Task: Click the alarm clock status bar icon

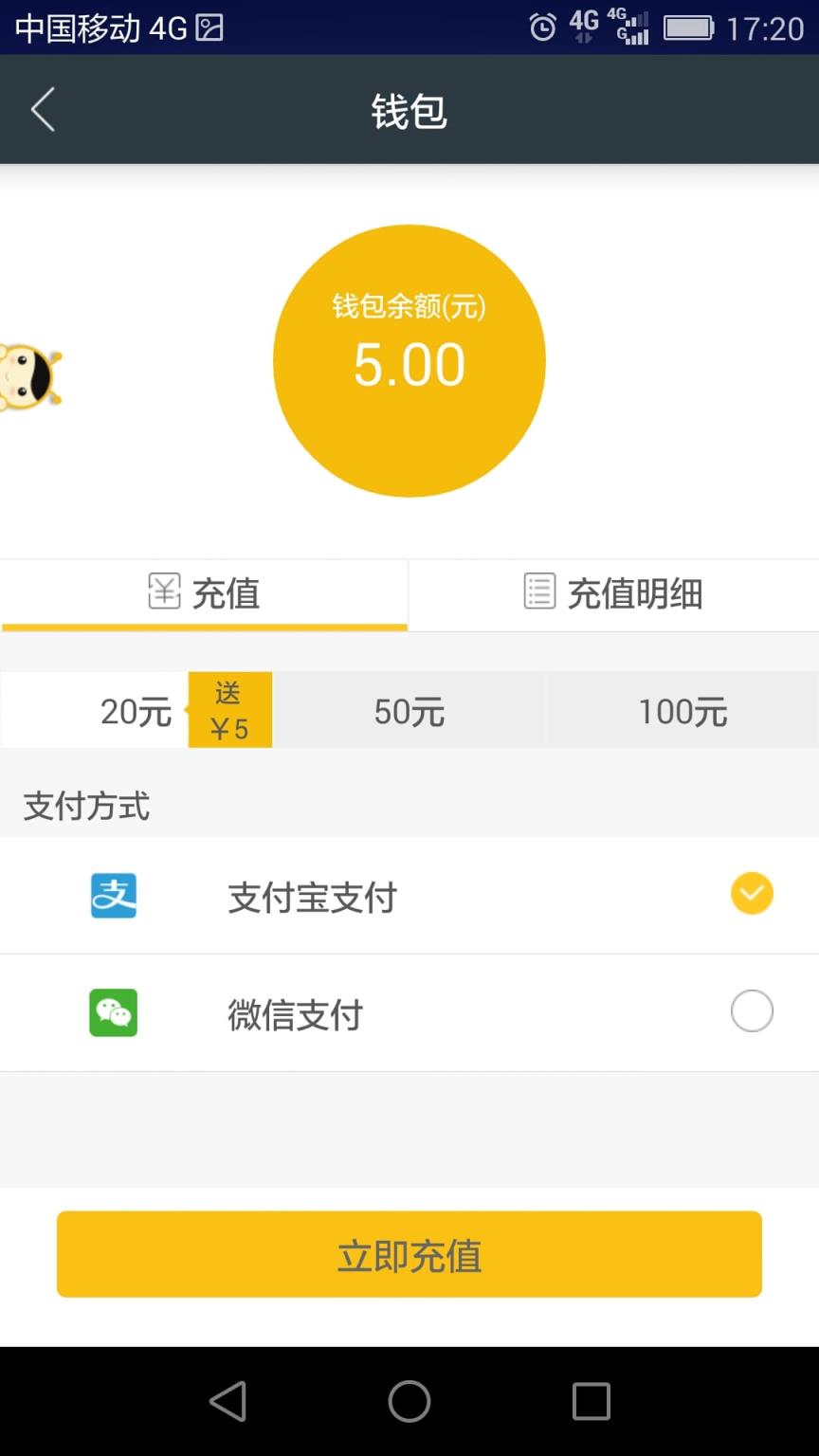Action: (x=542, y=27)
